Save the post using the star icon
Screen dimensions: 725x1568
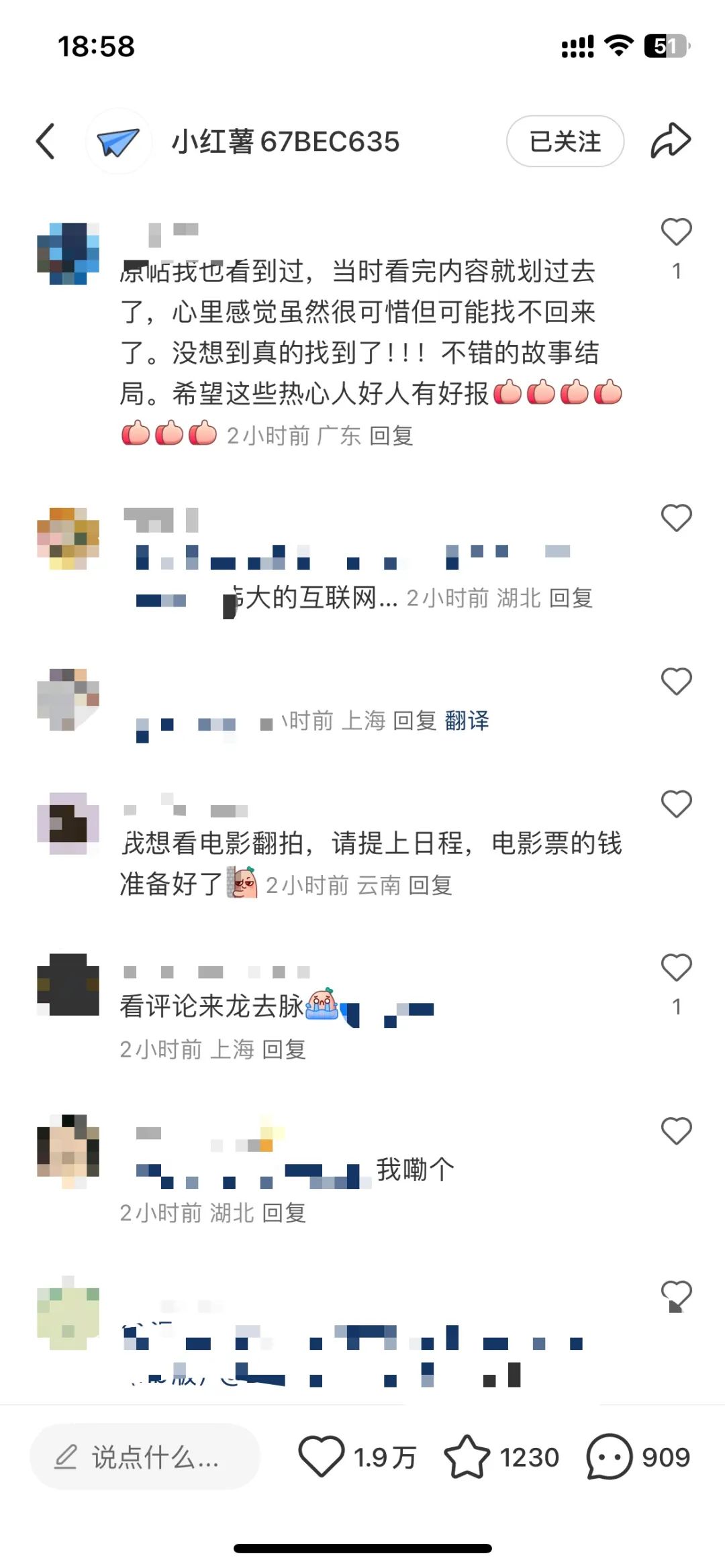(x=467, y=1457)
